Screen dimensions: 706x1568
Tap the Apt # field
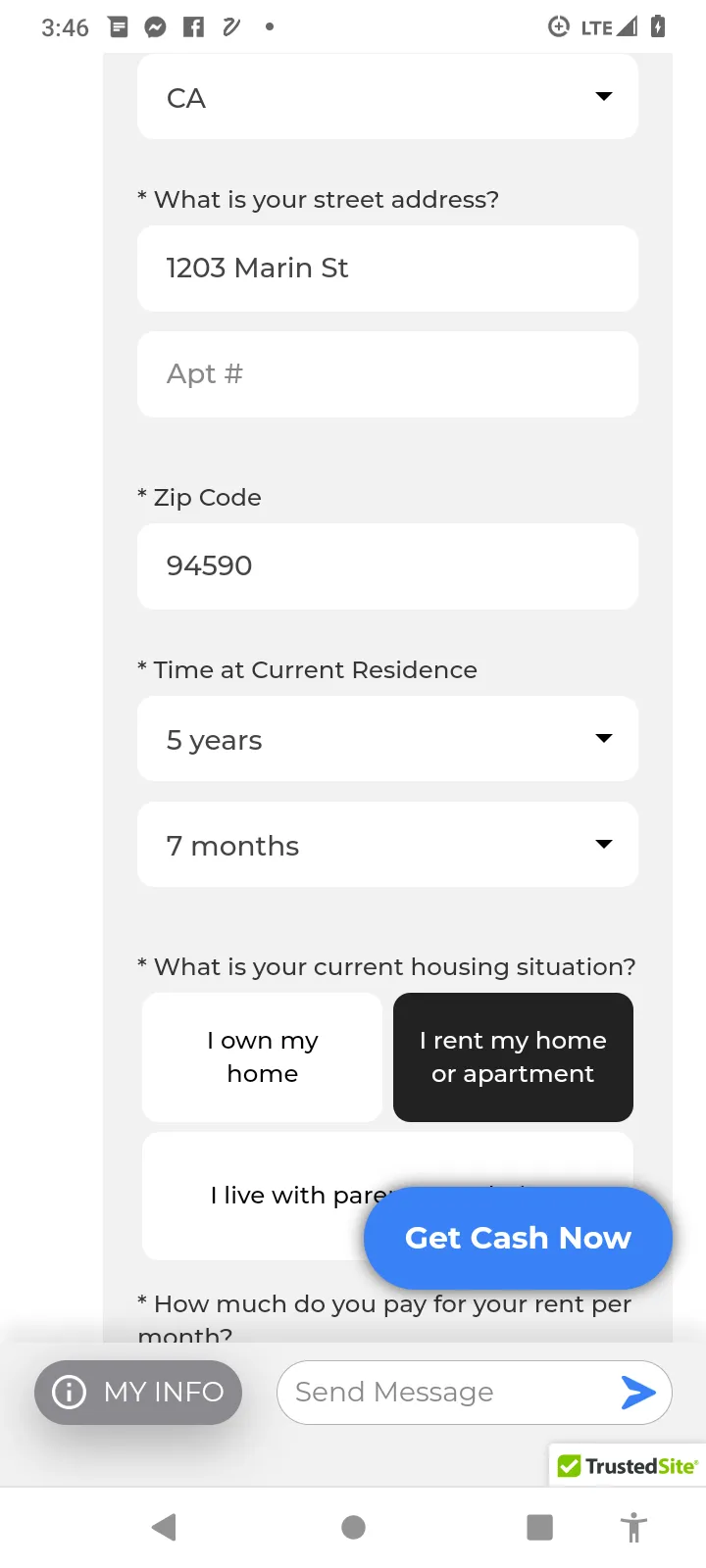click(387, 374)
